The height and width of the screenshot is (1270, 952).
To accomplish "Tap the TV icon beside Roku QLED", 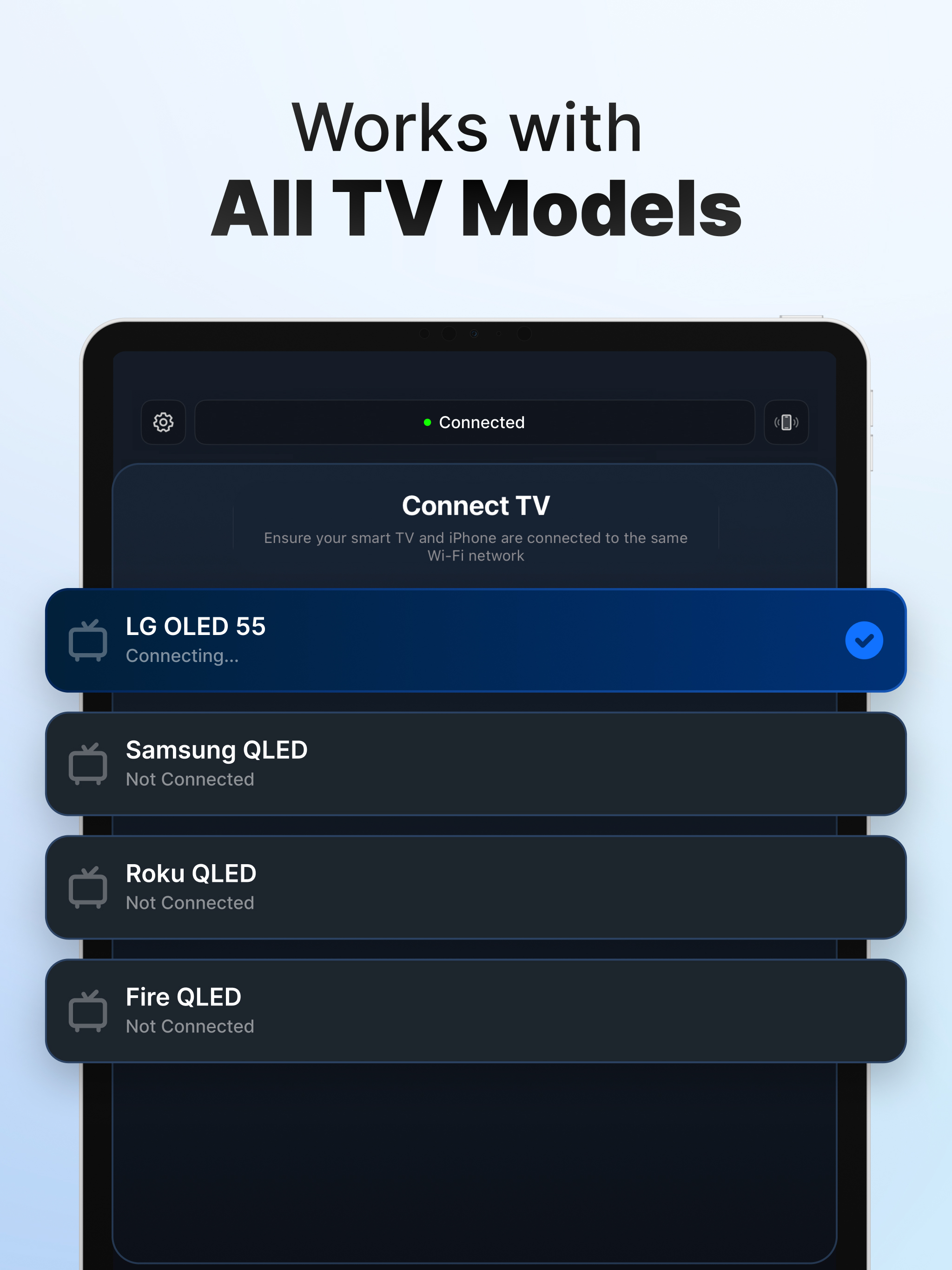I will click(87, 887).
